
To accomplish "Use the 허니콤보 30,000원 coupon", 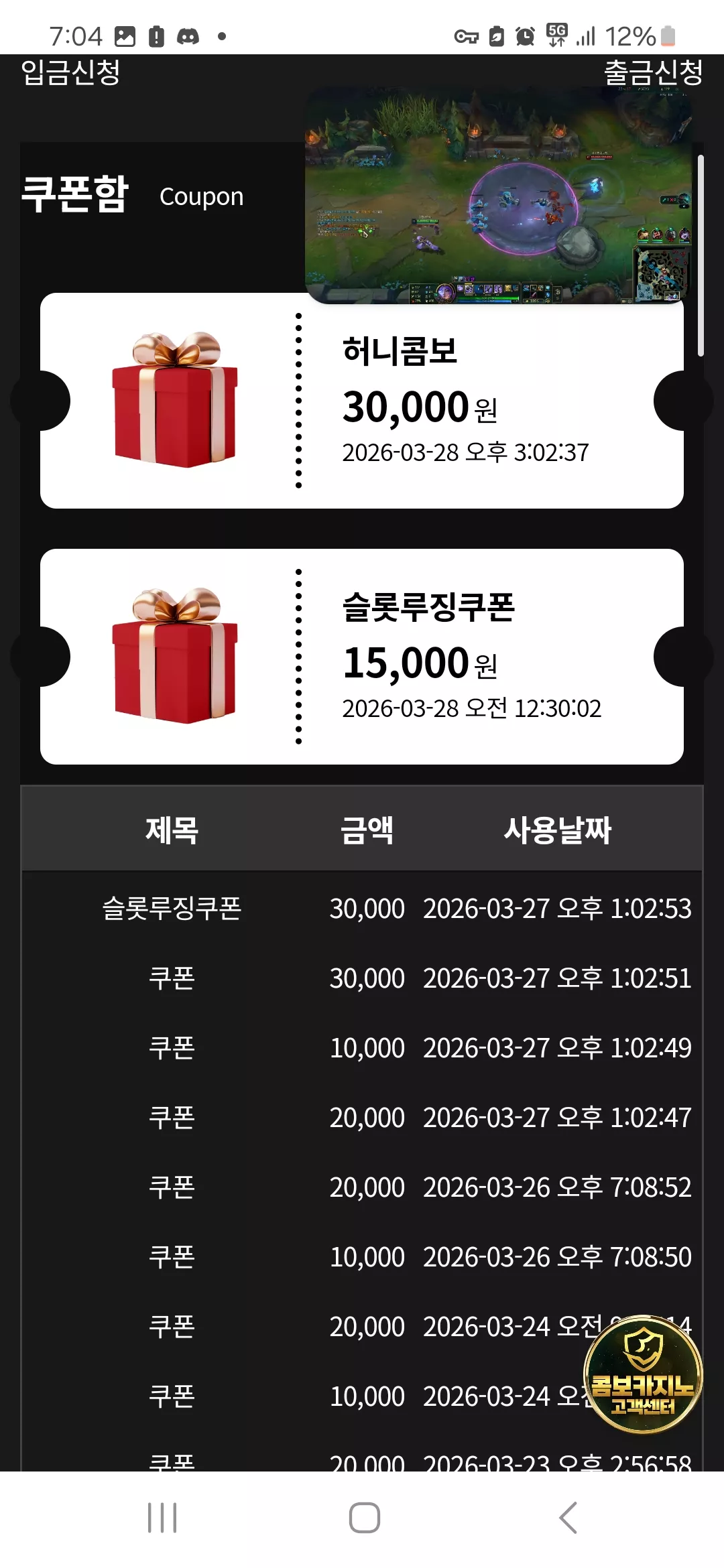I will pos(362,401).
